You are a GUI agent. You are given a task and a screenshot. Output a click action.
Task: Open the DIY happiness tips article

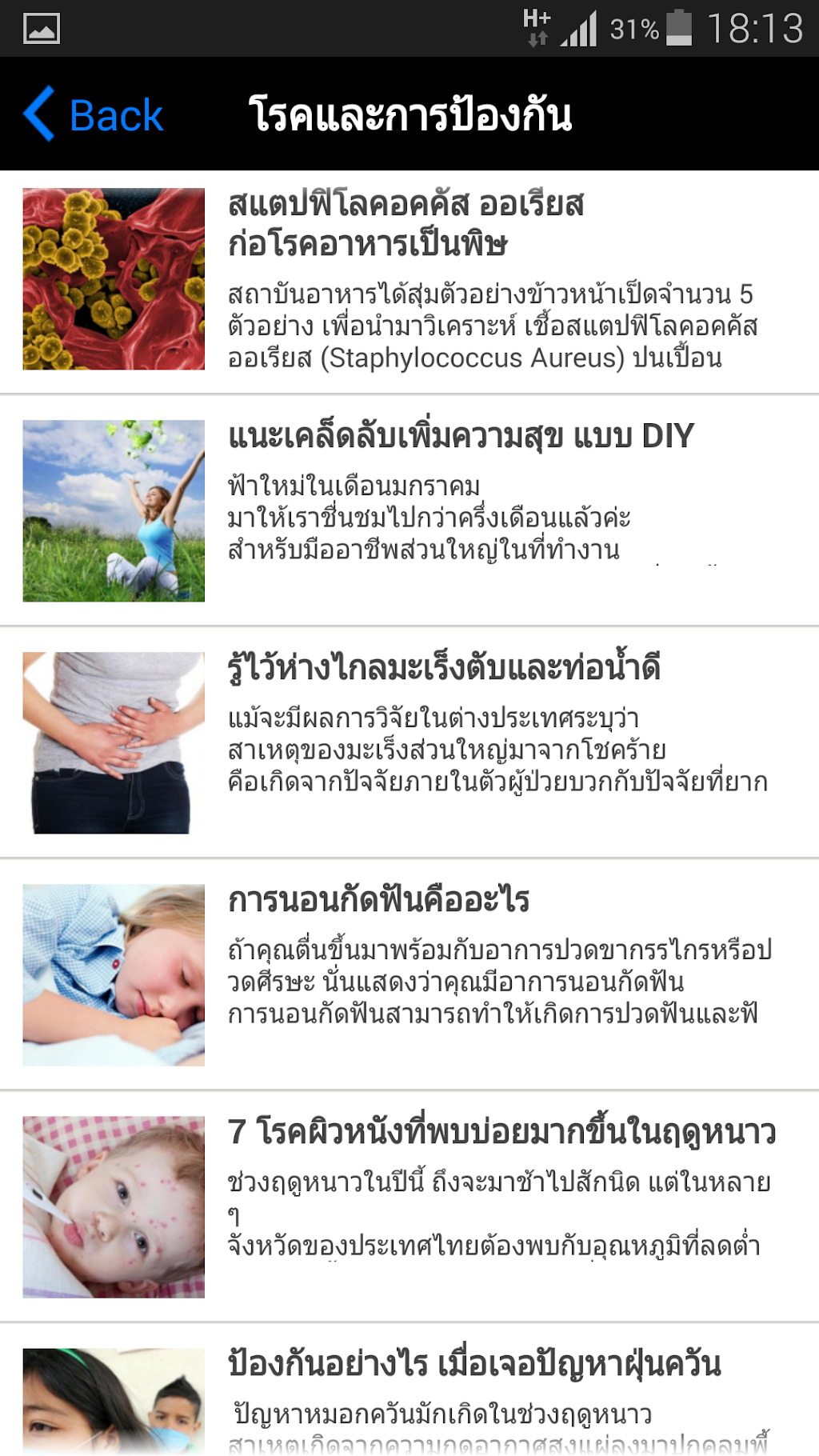408,510
